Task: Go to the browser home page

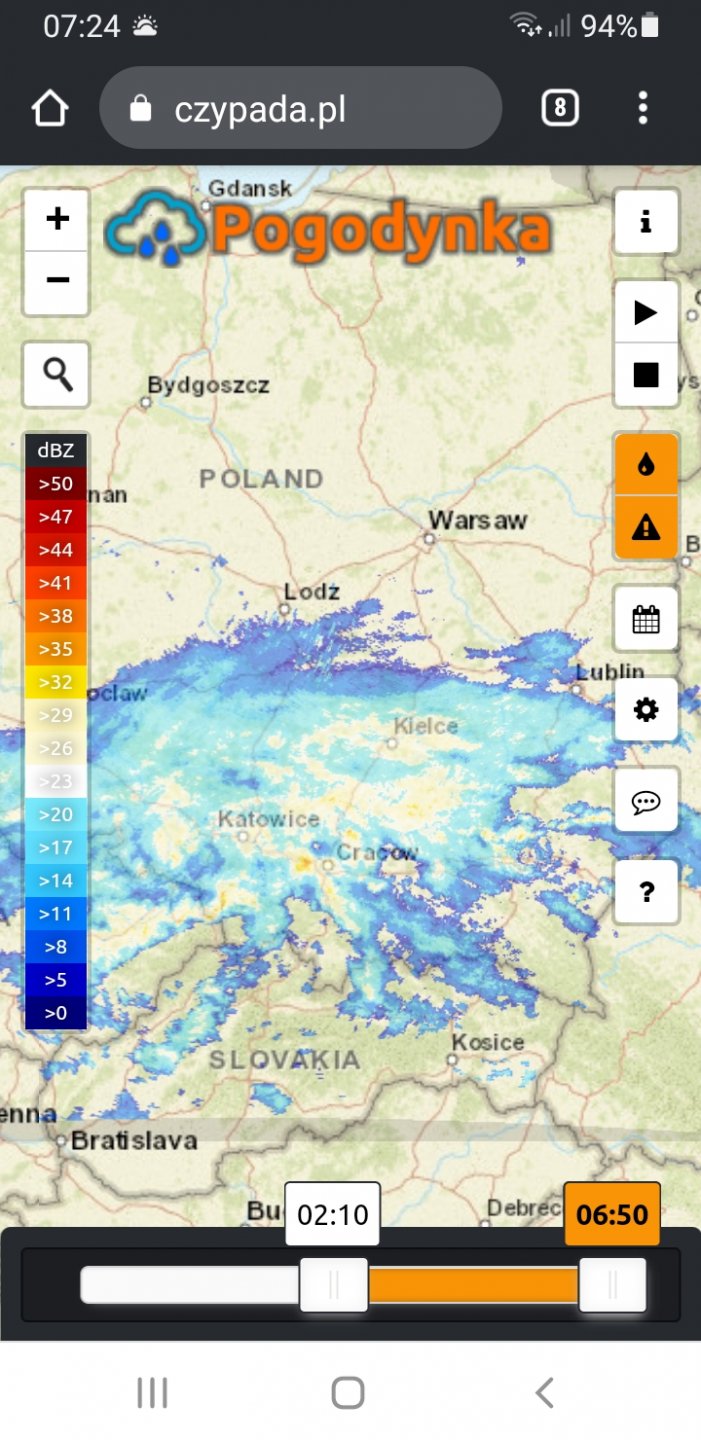Action: 50,108
